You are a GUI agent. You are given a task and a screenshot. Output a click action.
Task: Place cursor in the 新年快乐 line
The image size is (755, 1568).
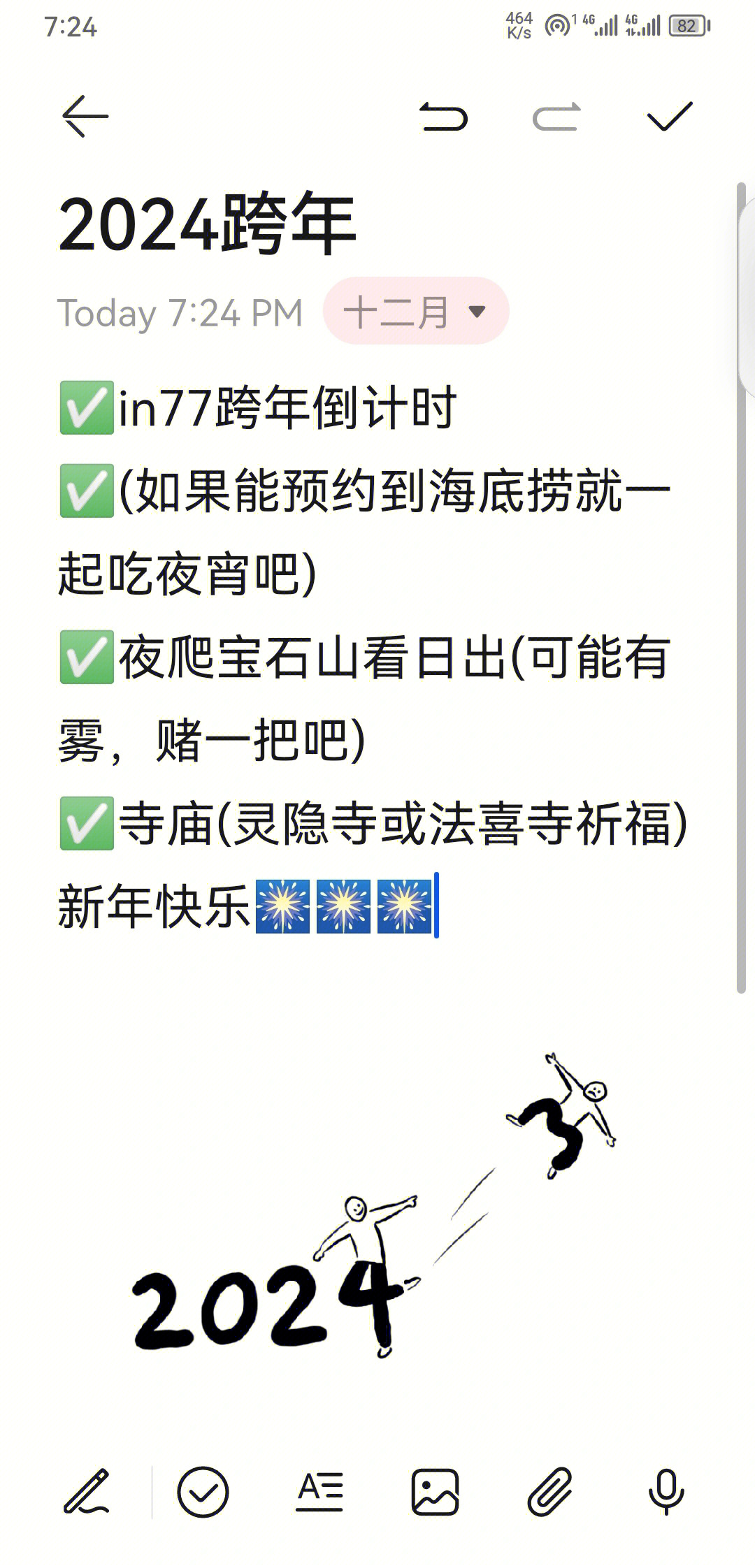coord(154,906)
